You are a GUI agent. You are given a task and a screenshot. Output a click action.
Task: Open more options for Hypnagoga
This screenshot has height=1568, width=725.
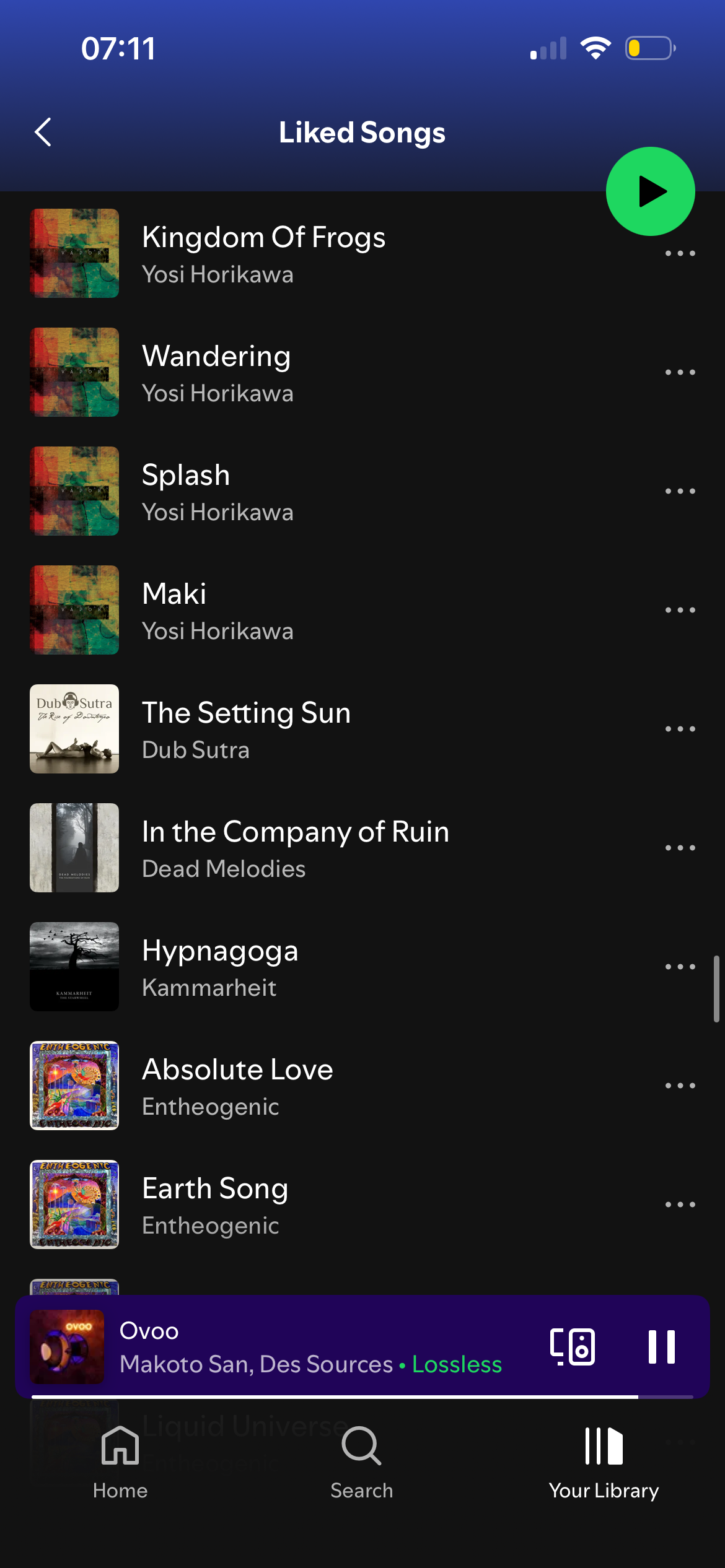pos(680,967)
